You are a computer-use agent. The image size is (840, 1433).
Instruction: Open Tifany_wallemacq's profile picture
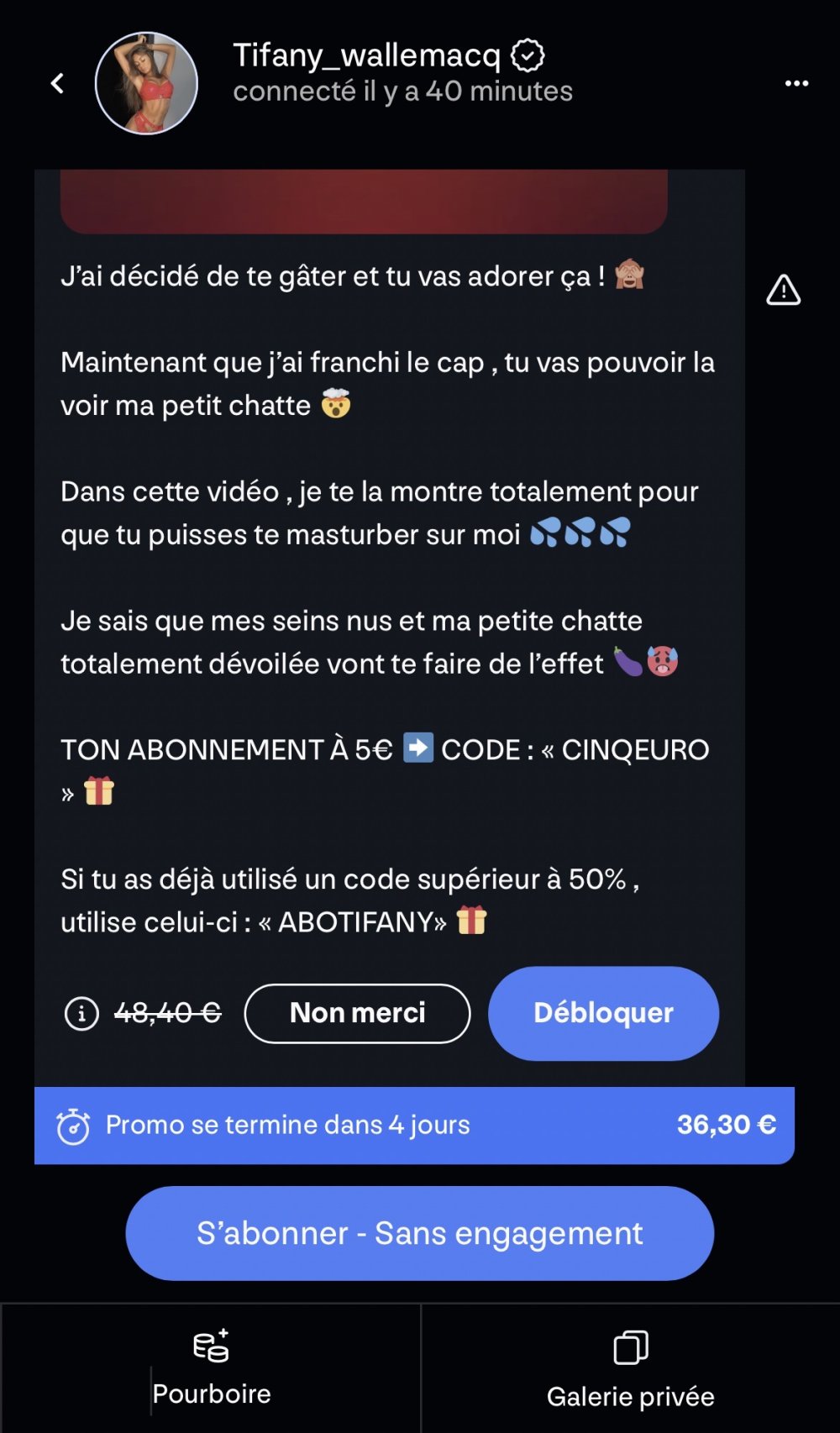(146, 83)
